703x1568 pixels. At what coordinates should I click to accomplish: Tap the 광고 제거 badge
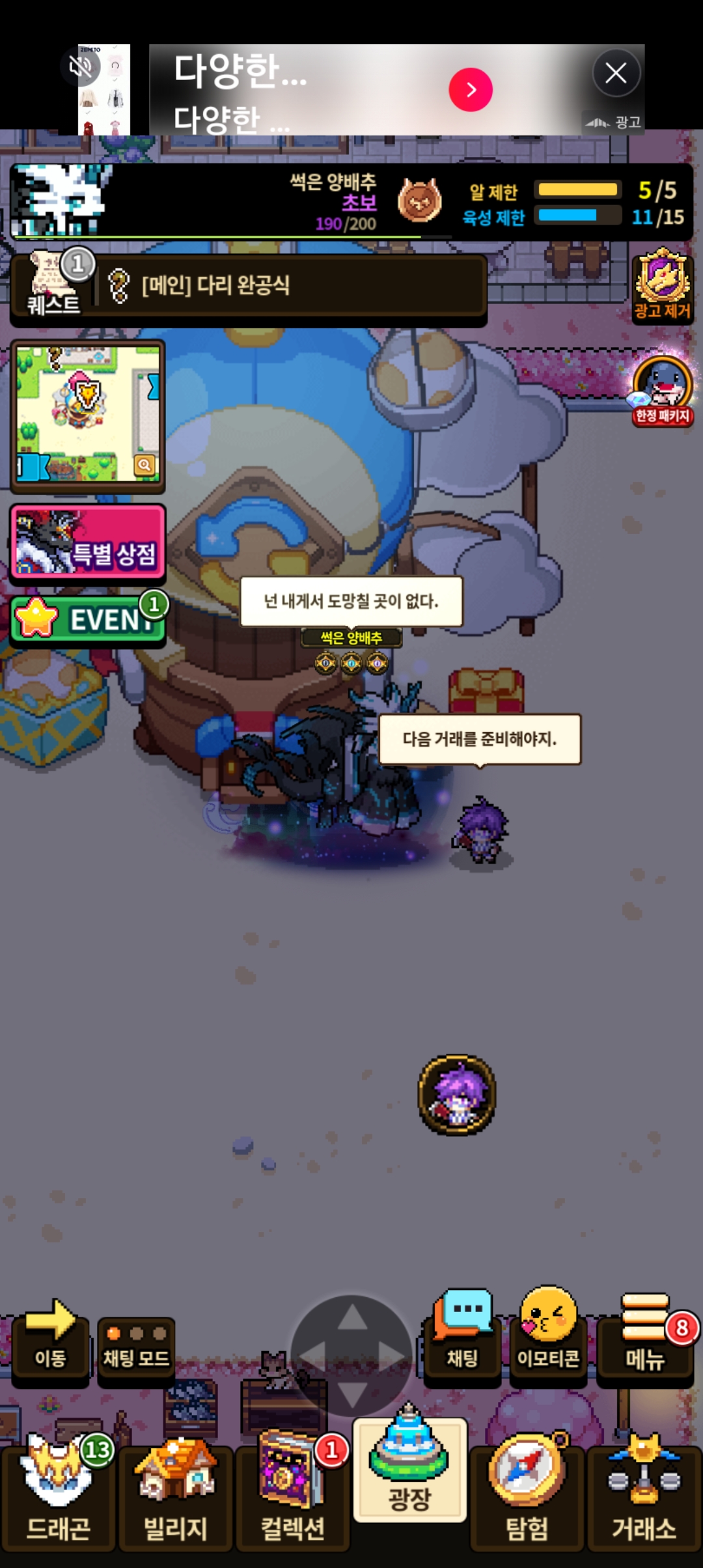[x=663, y=285]
